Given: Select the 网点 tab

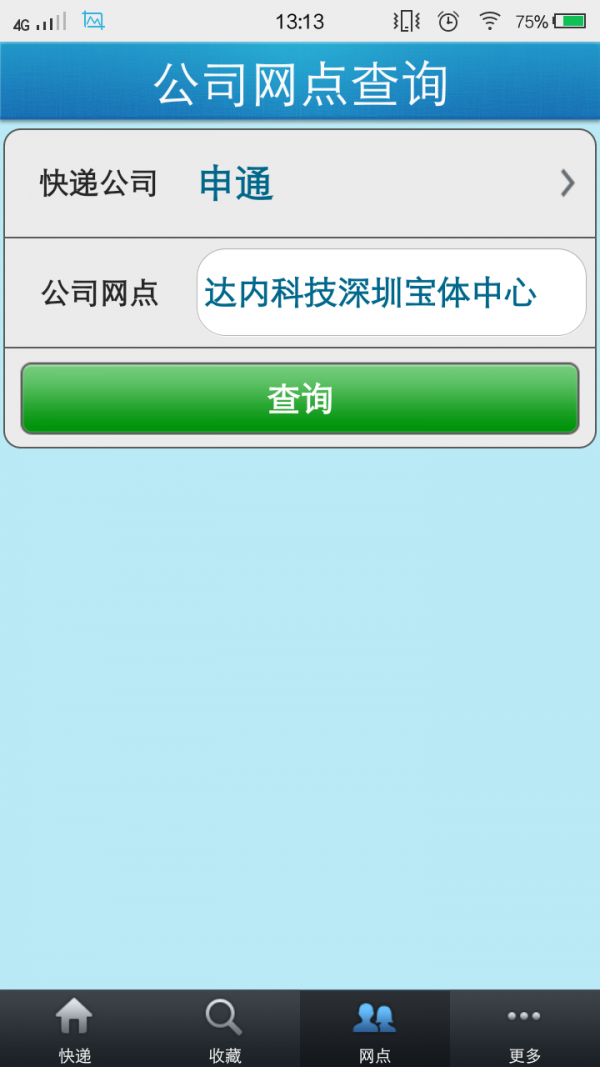Looking at the screenshot, I should [x=375, y=1029].
